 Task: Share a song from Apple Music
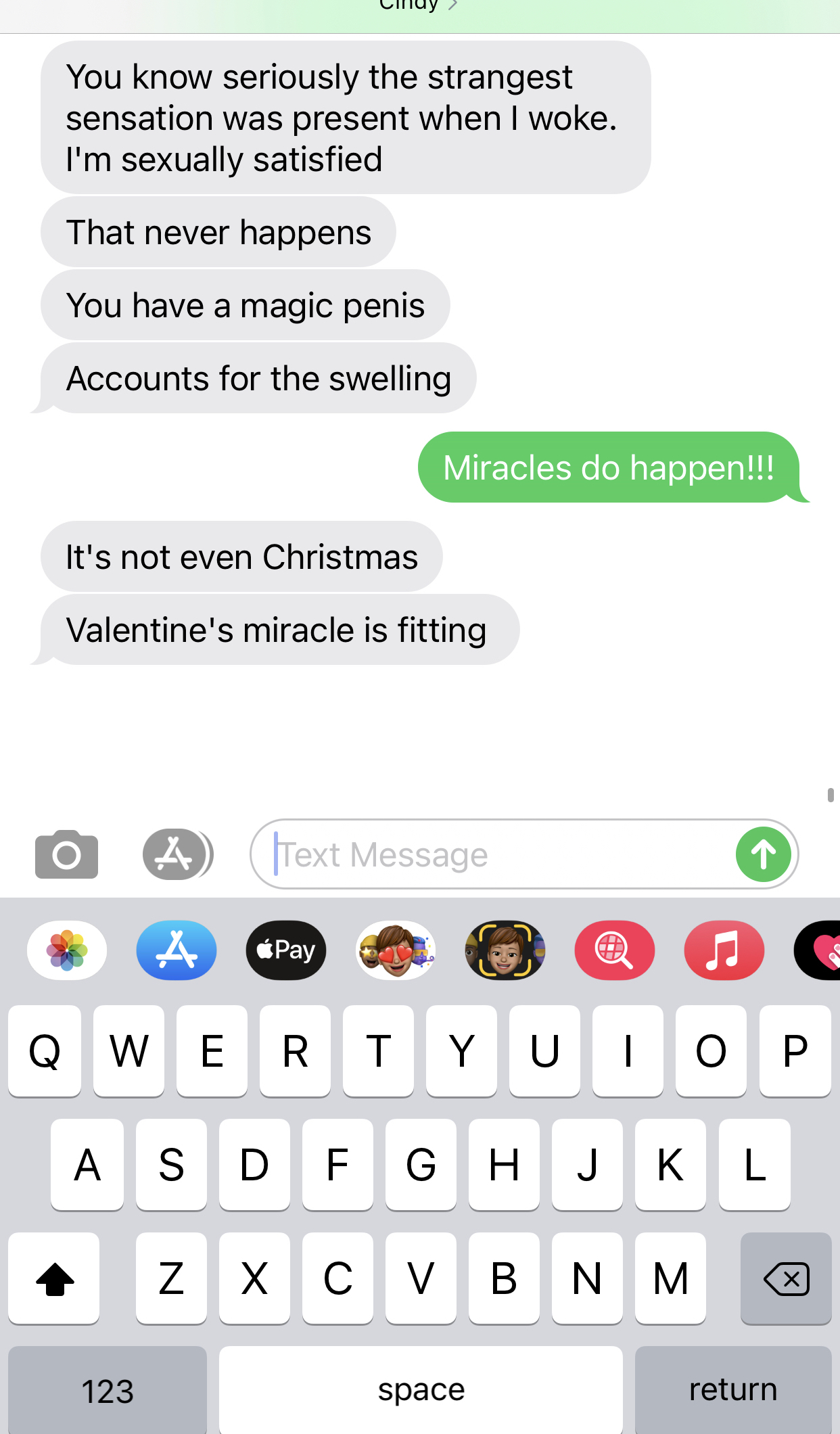[724, 950]
